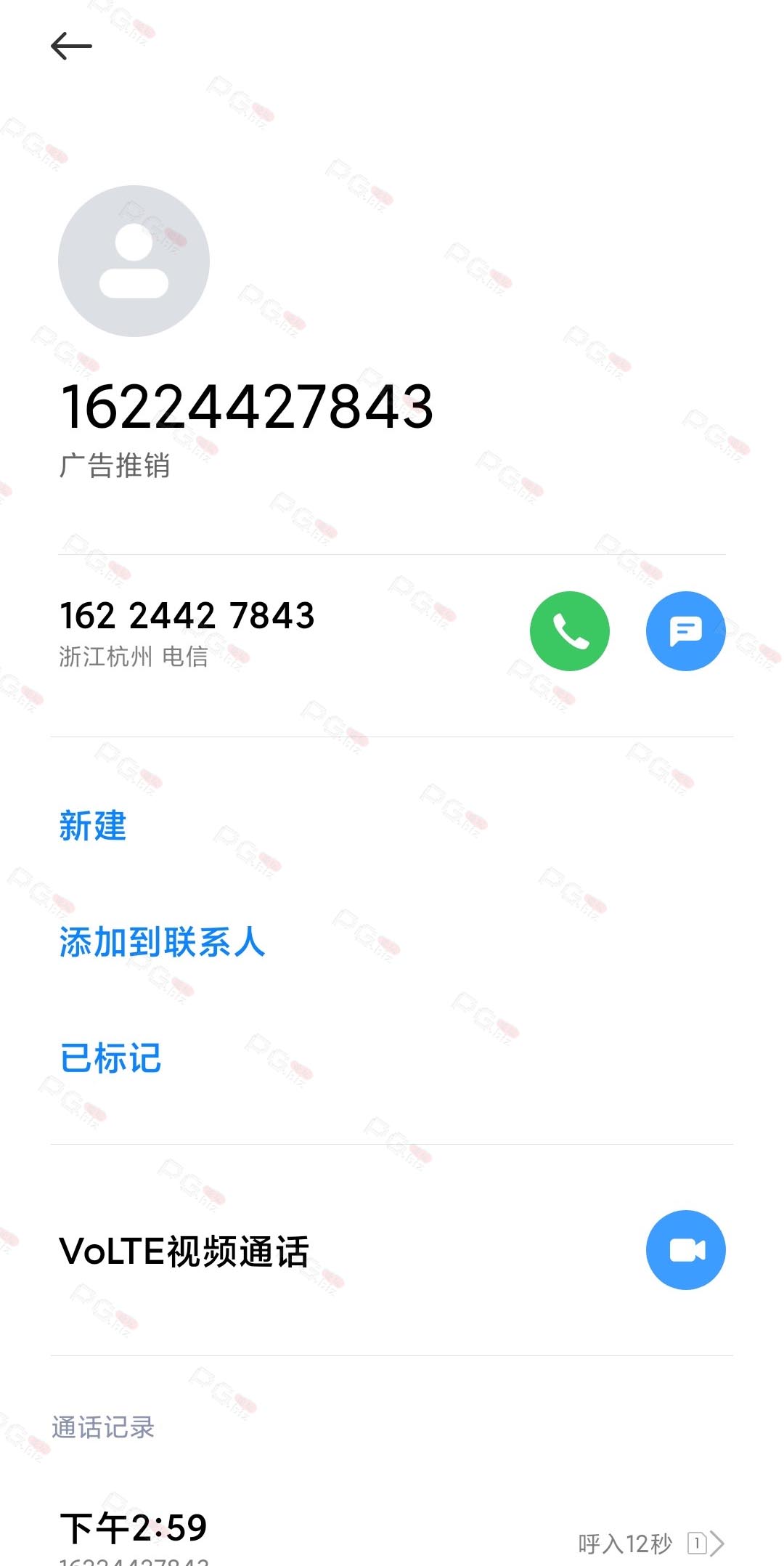Image resolution: width=784 pixels, height=1566 pixels.
Task: Tap the contact avatar placeholder
Action: coord(134,261)
